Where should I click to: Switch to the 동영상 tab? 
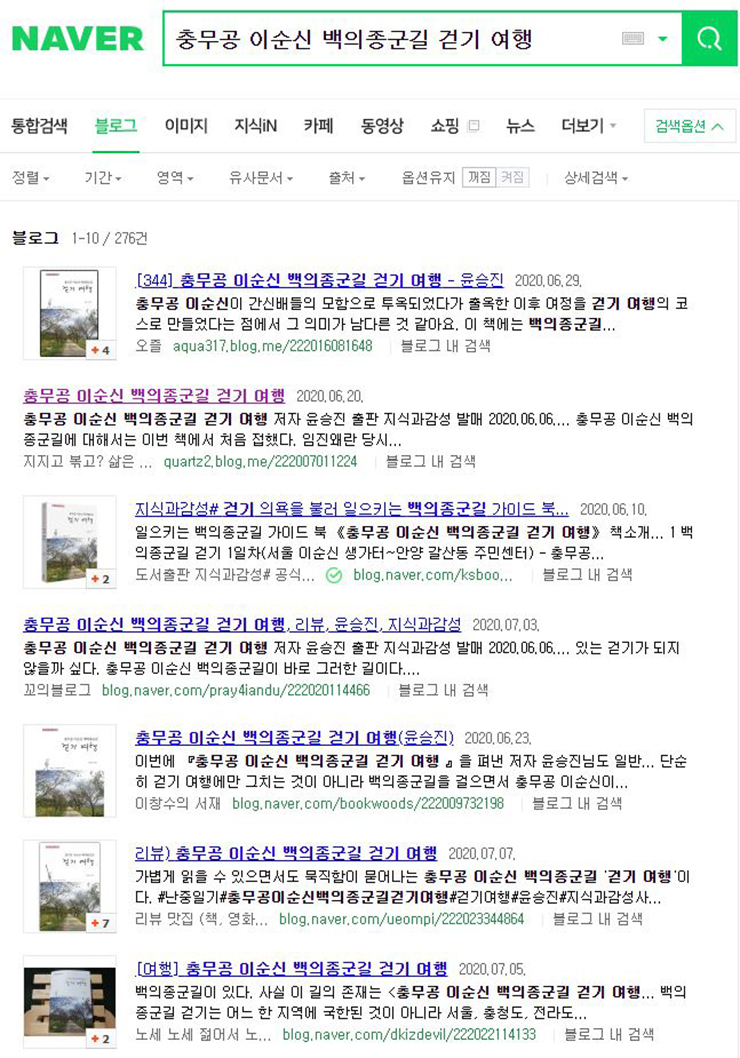(382, 126)
